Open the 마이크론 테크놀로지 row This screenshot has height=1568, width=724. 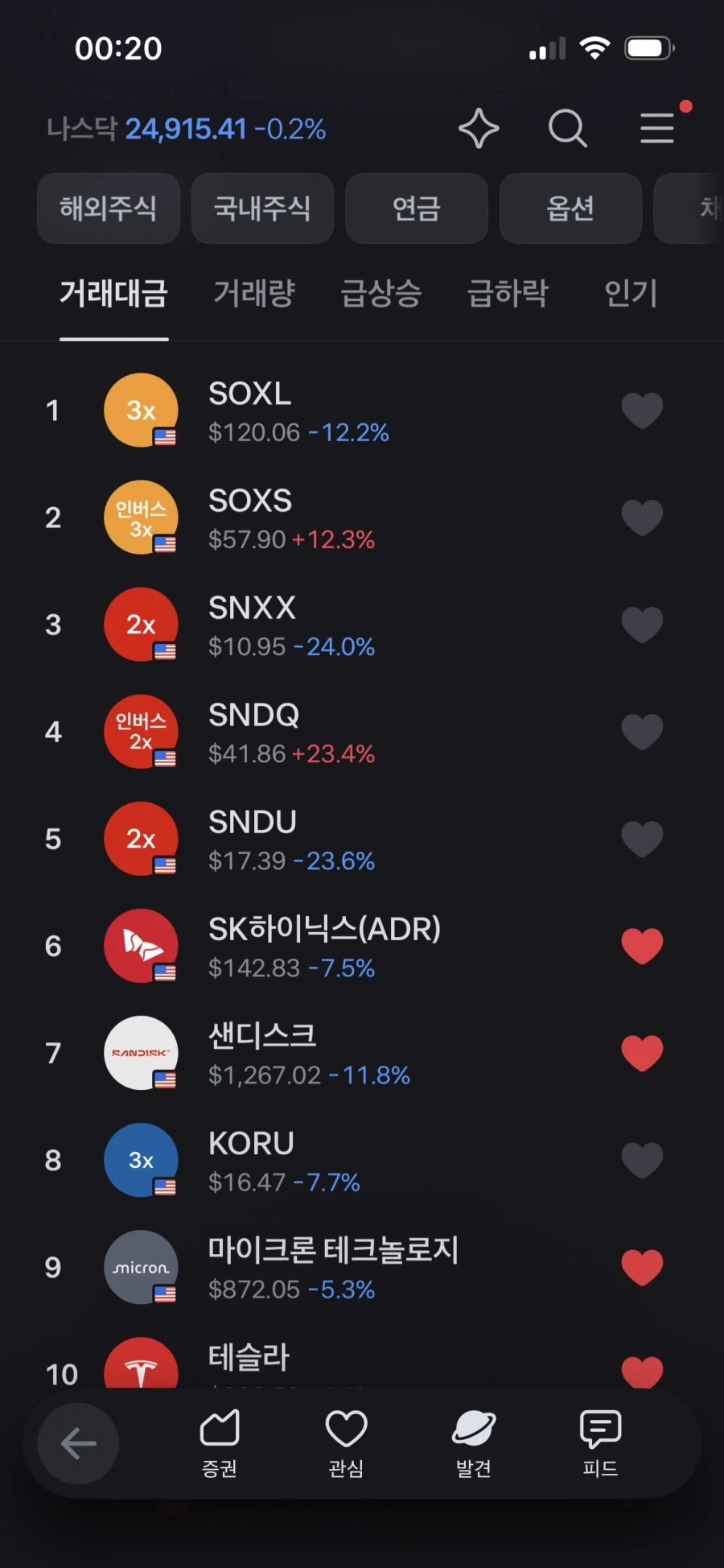(362, 1267)
